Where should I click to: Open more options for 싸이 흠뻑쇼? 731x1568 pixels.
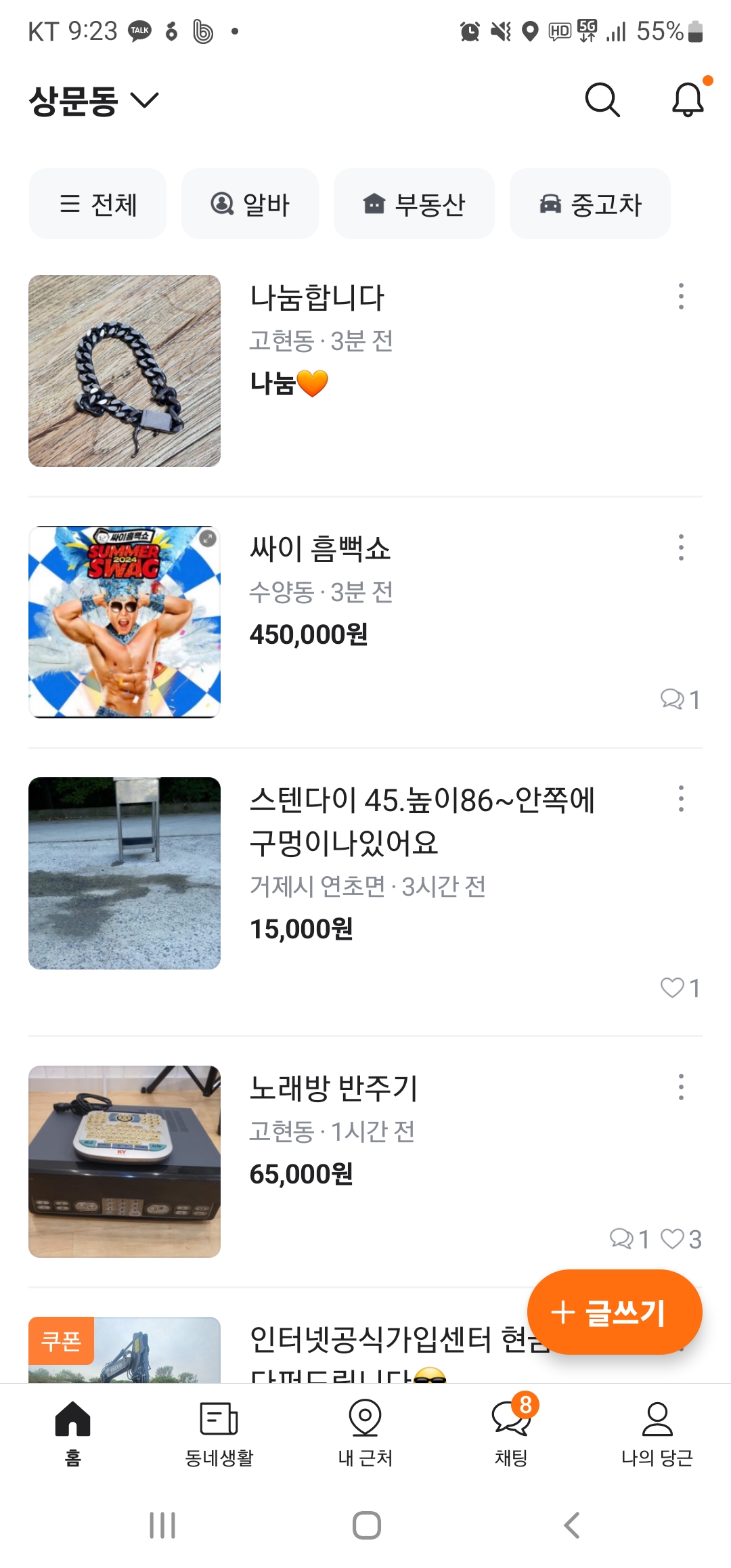tap(681, 547)
